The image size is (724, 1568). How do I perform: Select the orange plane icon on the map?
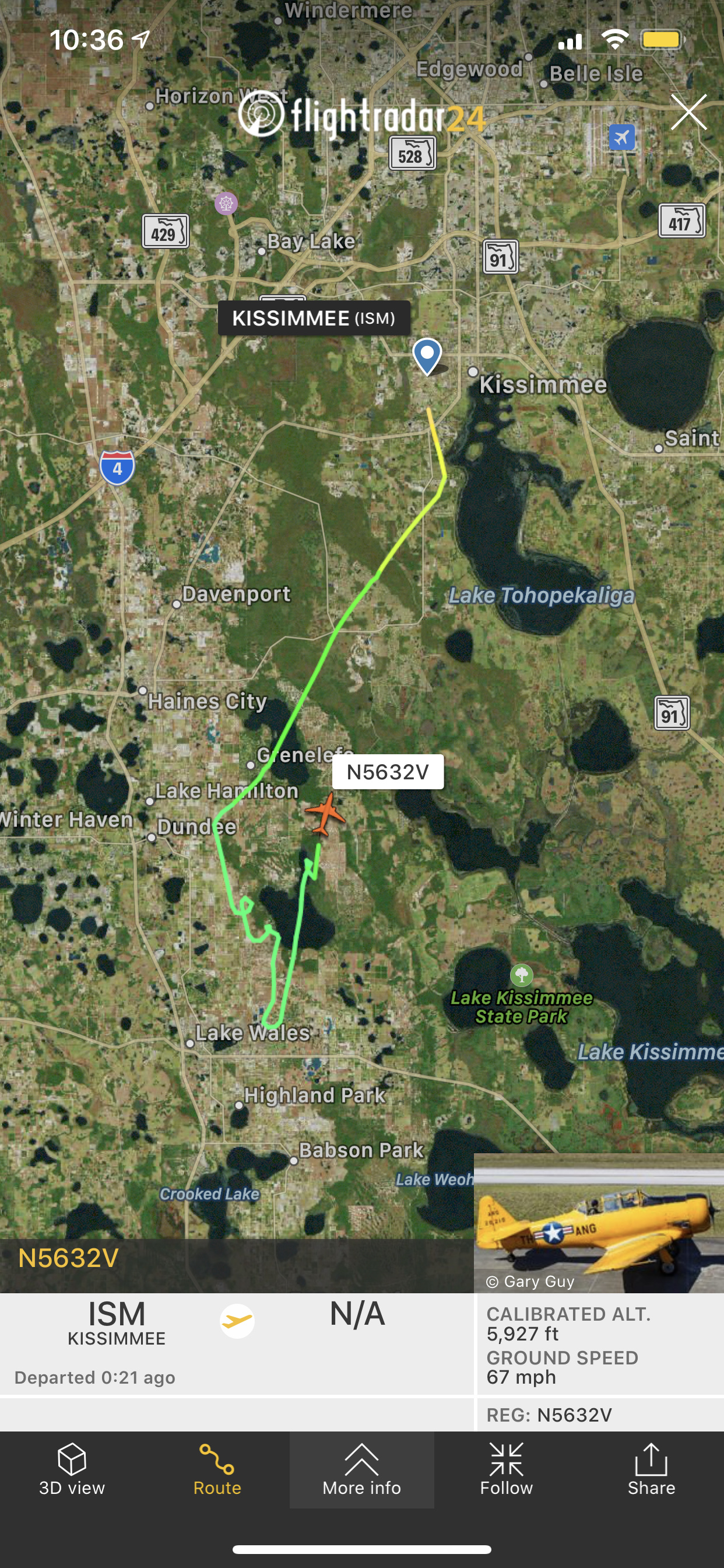pos(325,813)
